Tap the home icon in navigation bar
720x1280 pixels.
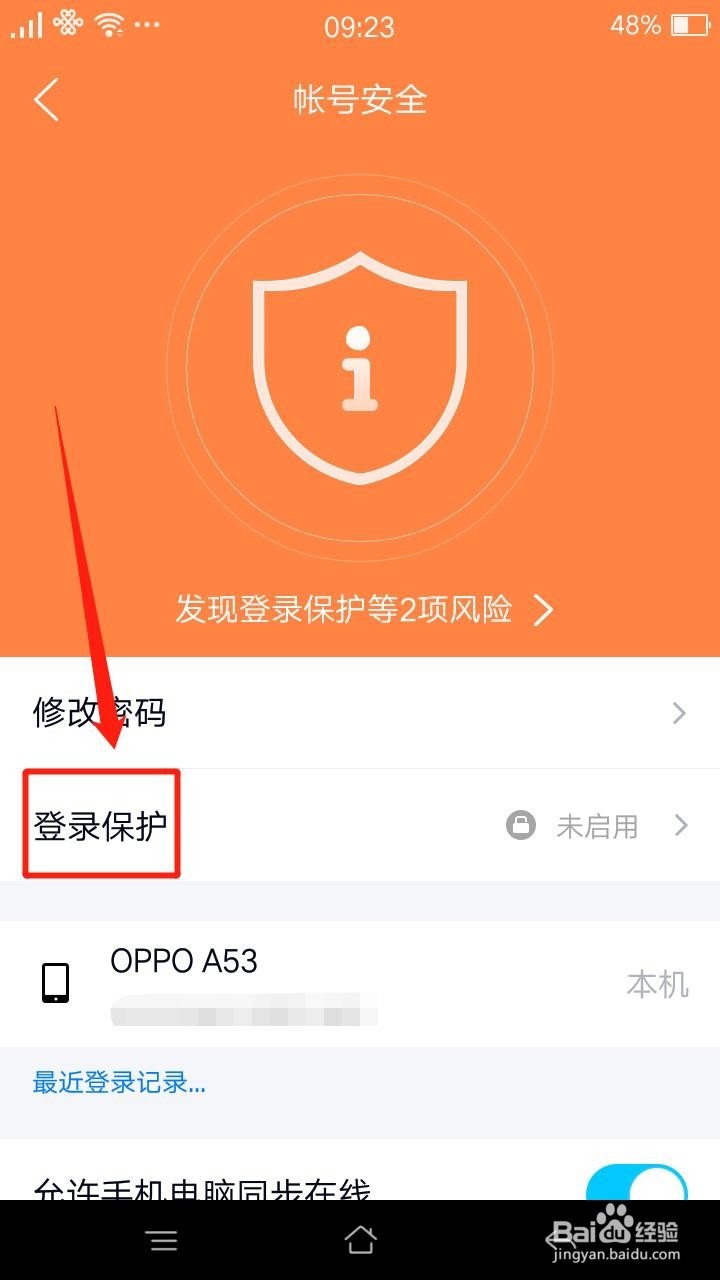pyautogui.click(x=360, y=1240)
